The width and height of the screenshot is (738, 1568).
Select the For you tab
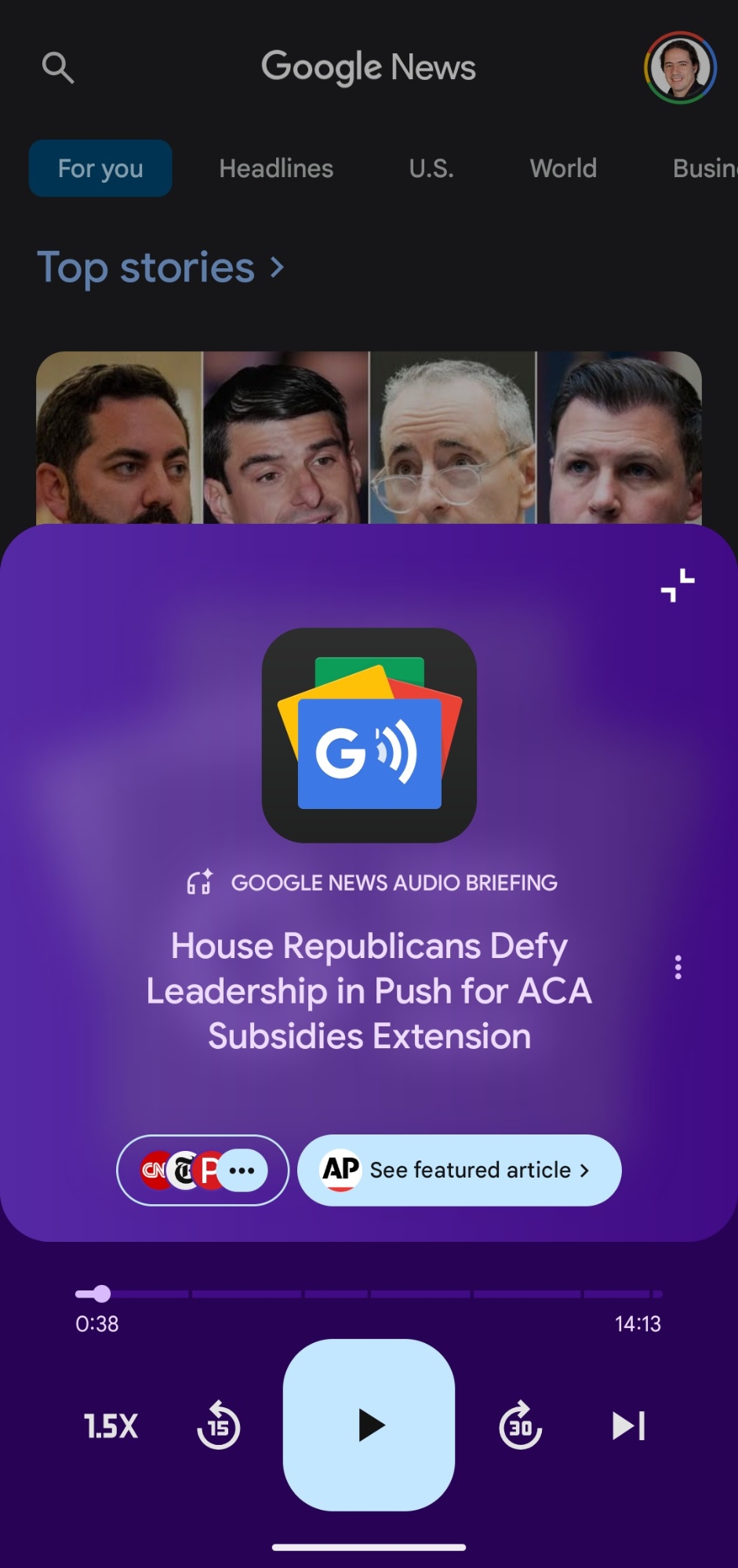click(100, 169)
